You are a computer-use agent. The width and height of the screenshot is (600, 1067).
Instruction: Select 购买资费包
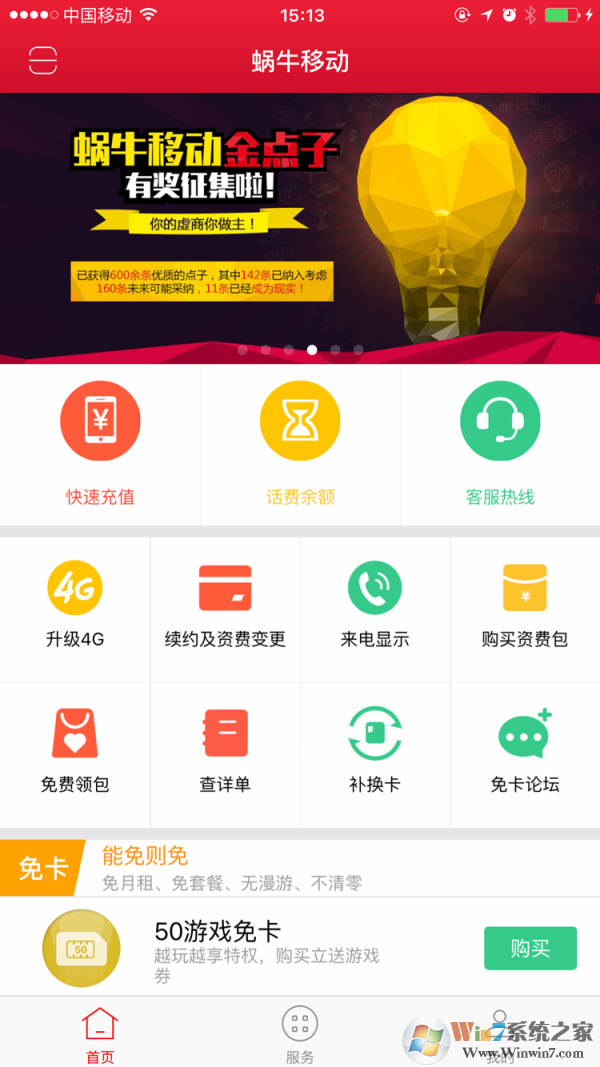pos(525,606)
